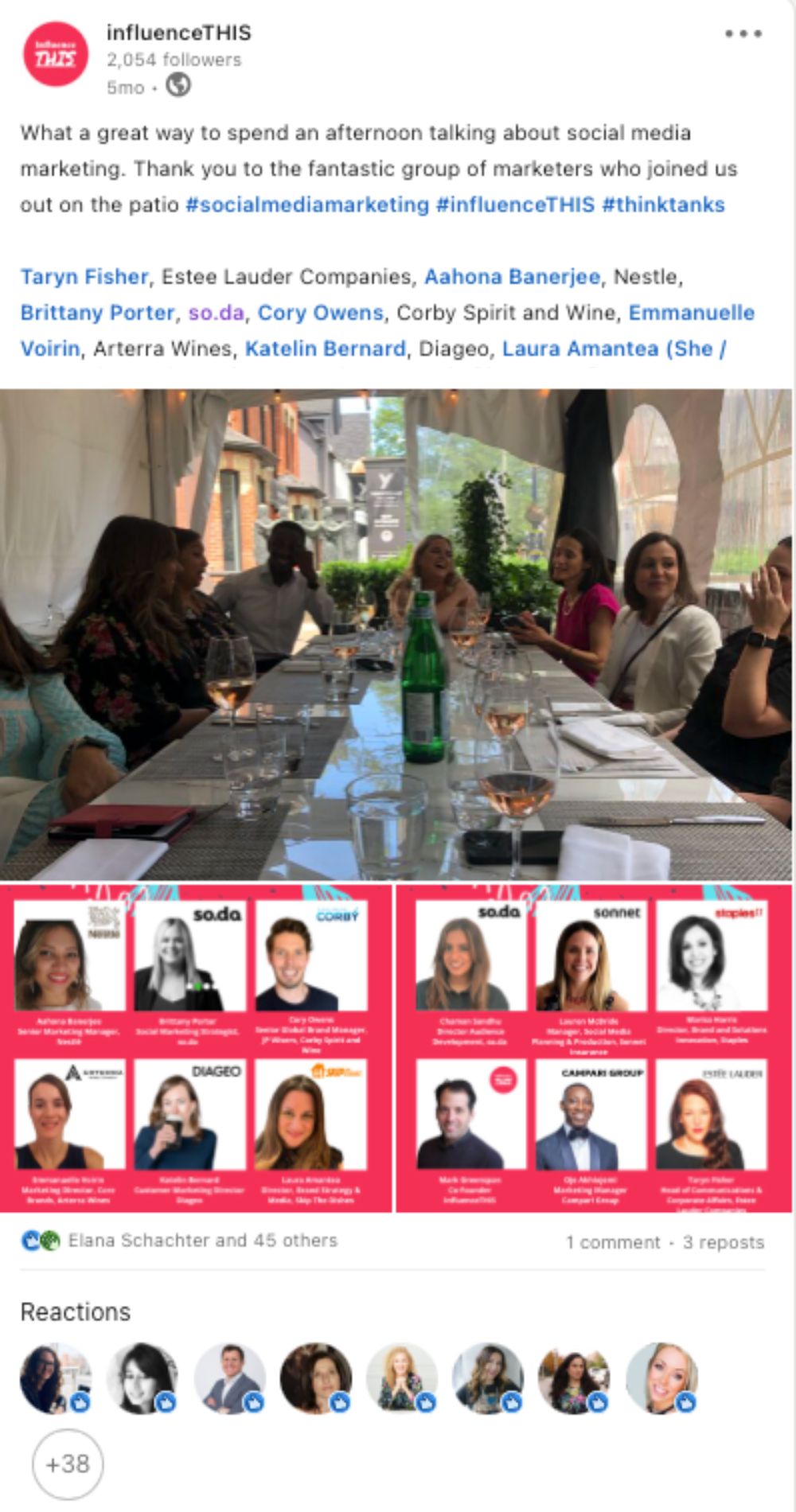Open the #socialmediamarketing hashtag
796x1512 pixels.
tap(306, 205)
